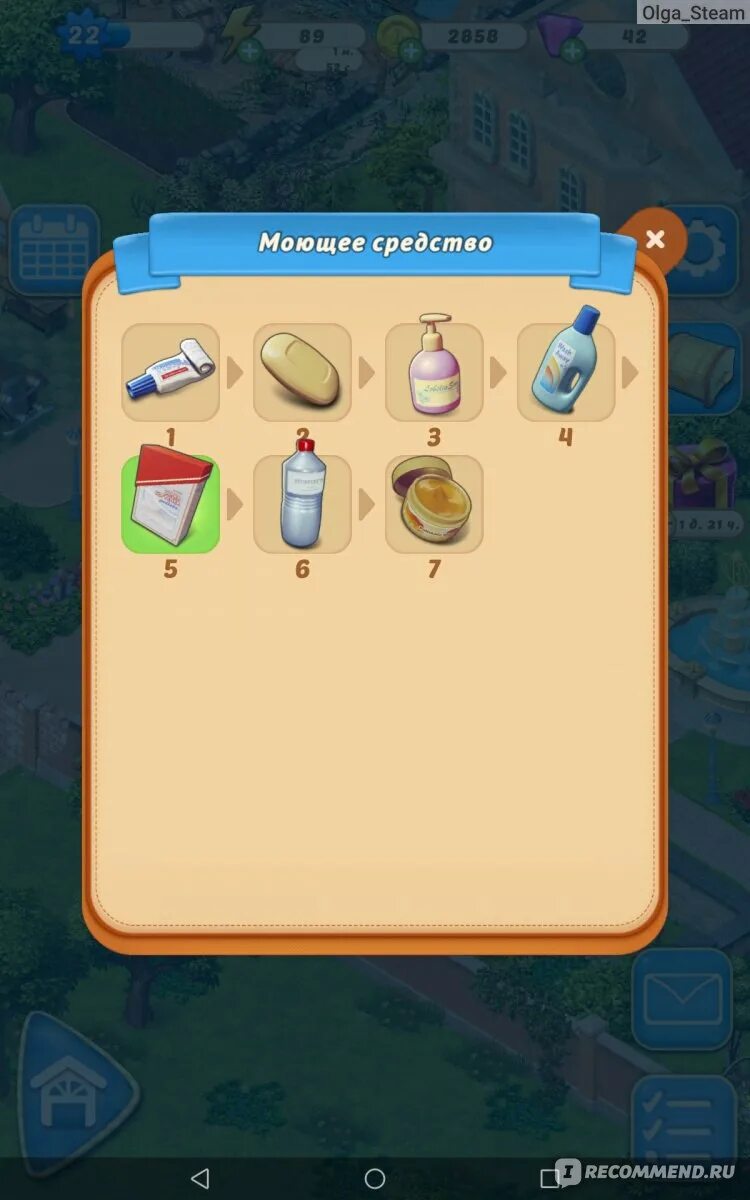
Task: Close the Моющее средство dialog
Action: tap(655, 240)
